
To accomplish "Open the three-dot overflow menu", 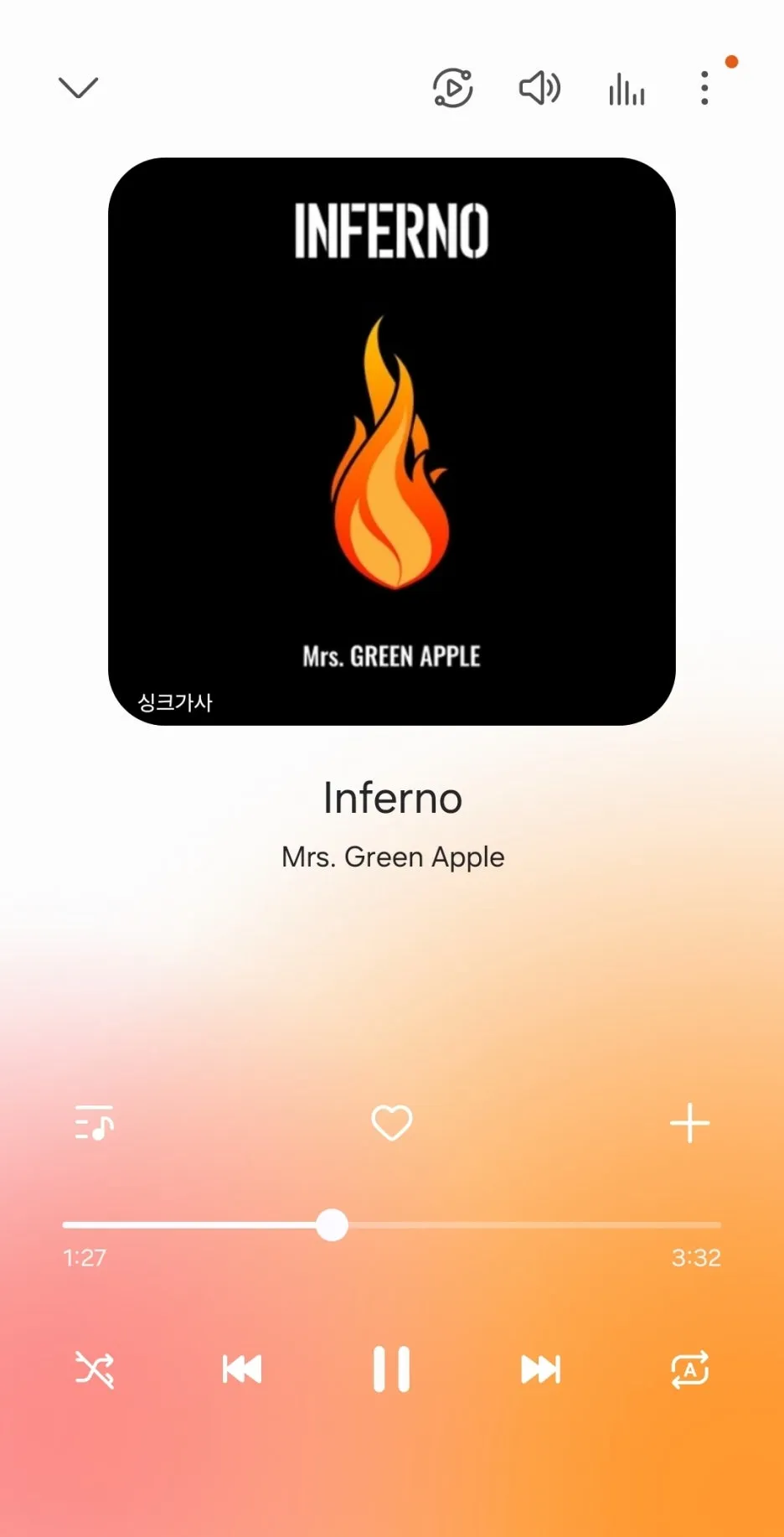I will click(x=704, y=88).
